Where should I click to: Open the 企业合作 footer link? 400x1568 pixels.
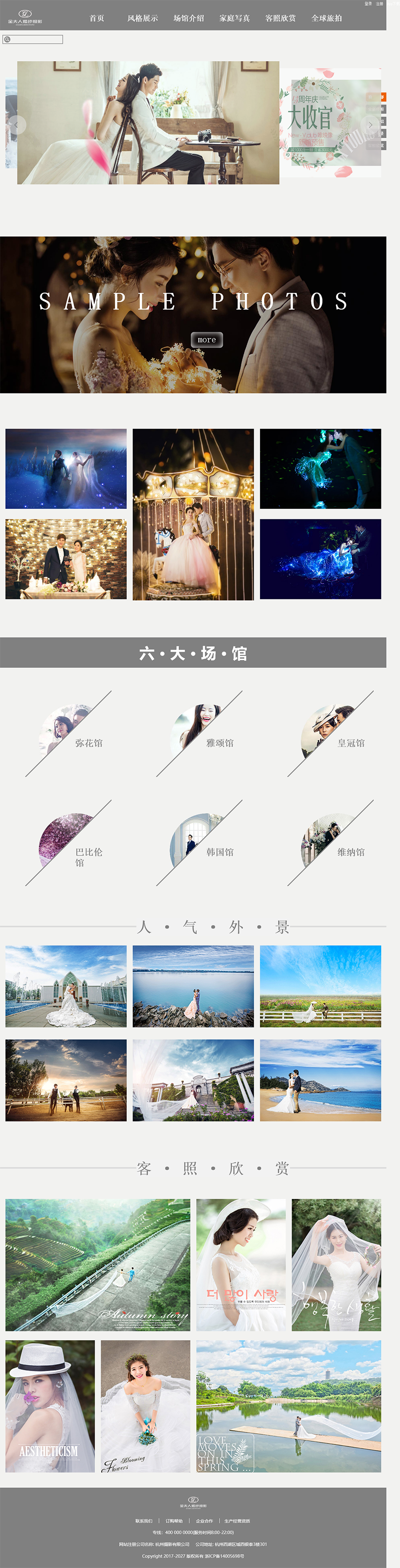[x=204, y=1520]
